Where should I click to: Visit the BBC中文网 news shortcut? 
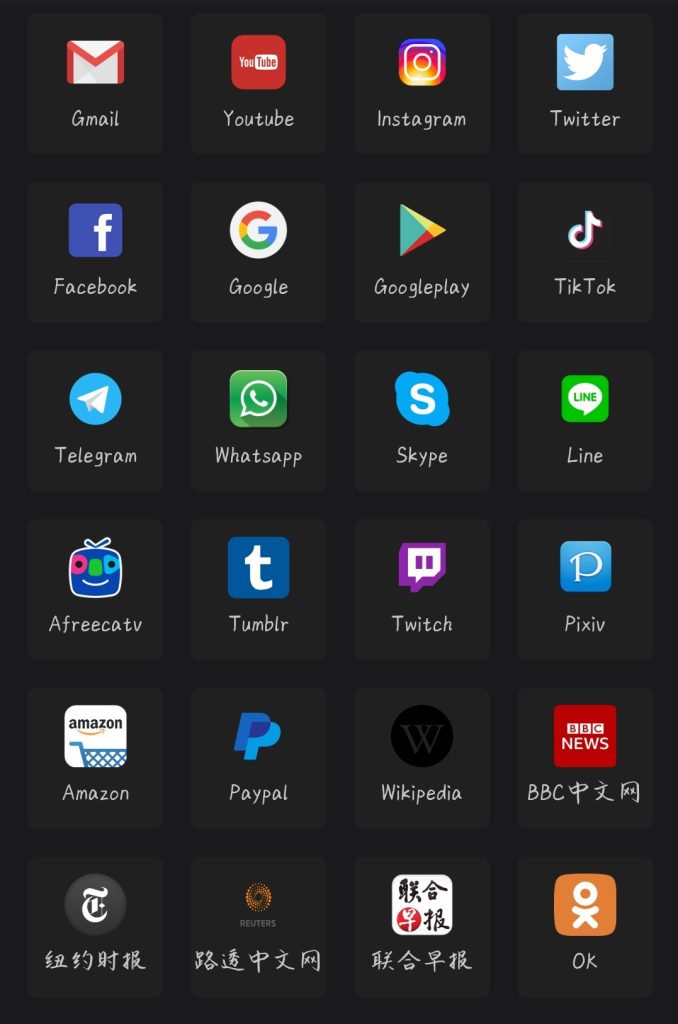[585, 757]
